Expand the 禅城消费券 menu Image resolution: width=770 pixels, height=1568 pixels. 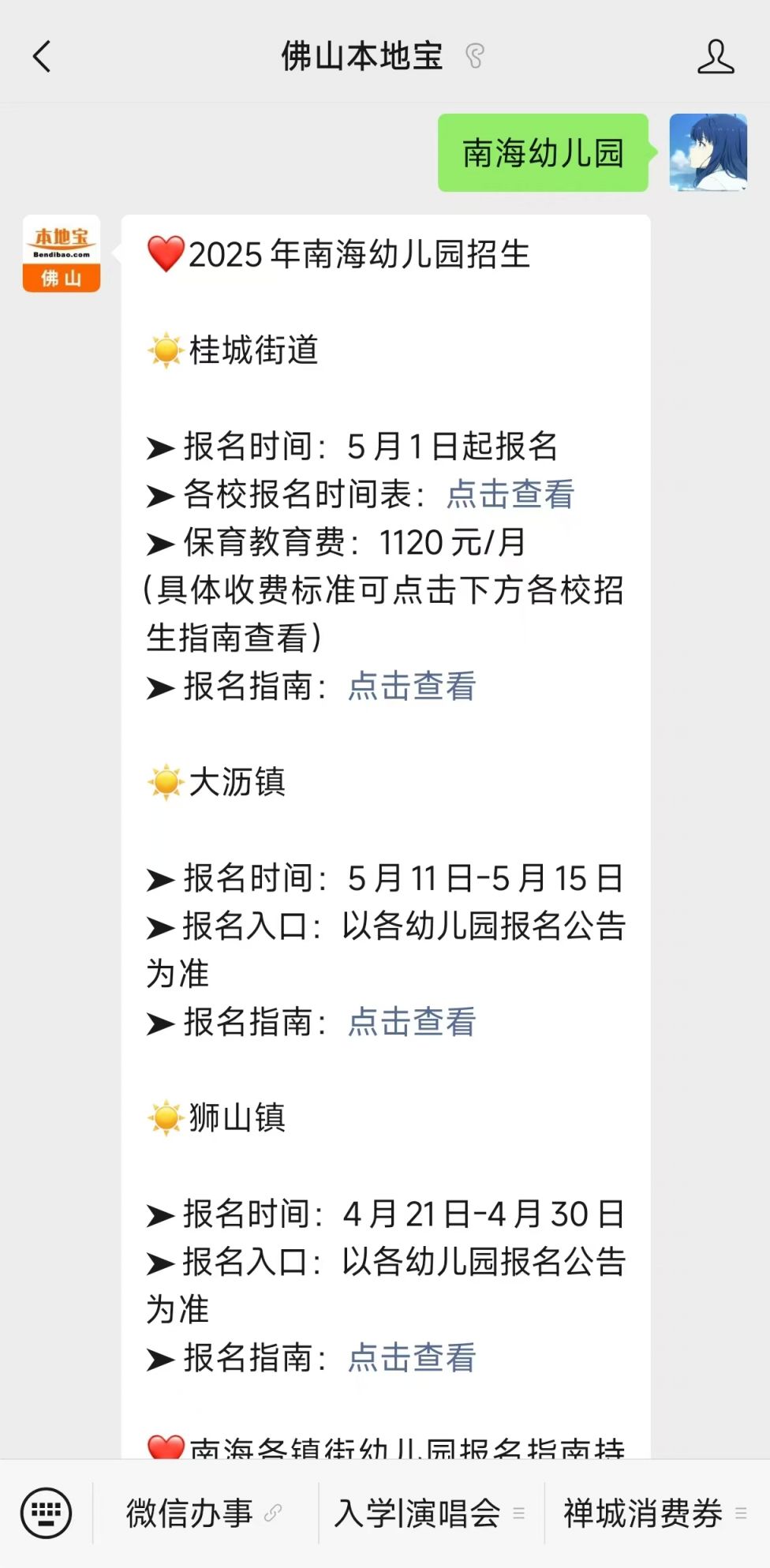[656, 1514]
